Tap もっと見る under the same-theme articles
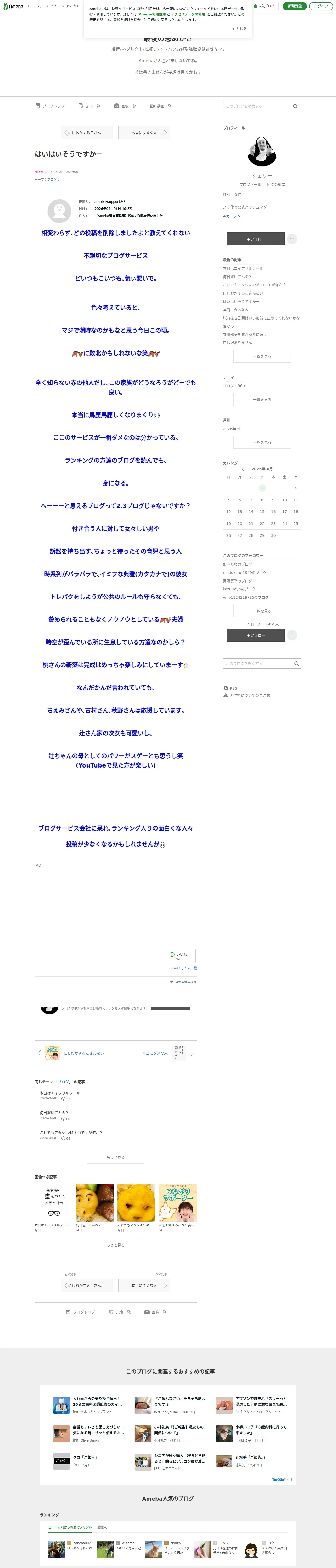This screenshot has width=336, height=1568. pos(115,1157)
